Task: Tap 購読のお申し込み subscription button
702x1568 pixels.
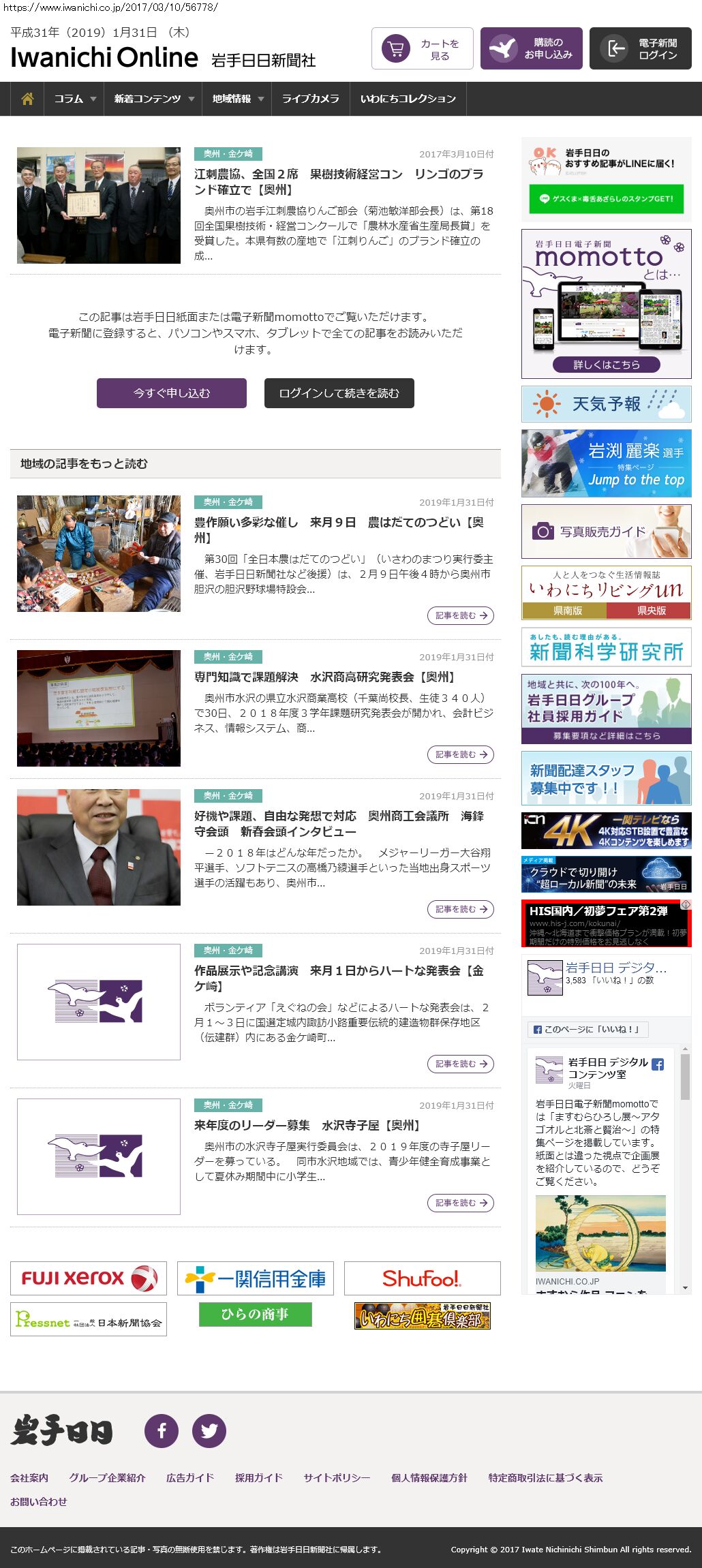Action: [531, 48]
